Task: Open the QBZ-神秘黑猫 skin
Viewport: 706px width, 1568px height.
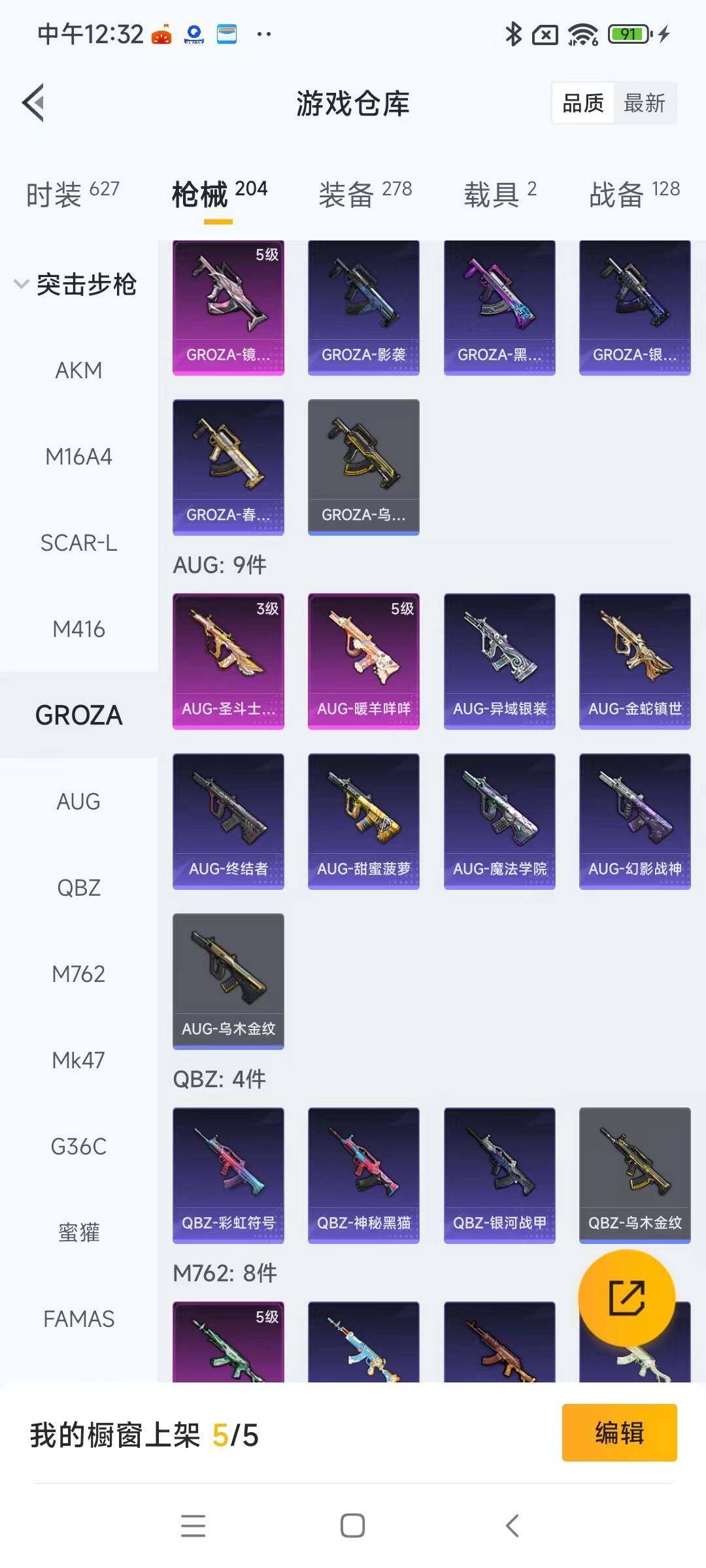Action: [x=363, y=1175]
